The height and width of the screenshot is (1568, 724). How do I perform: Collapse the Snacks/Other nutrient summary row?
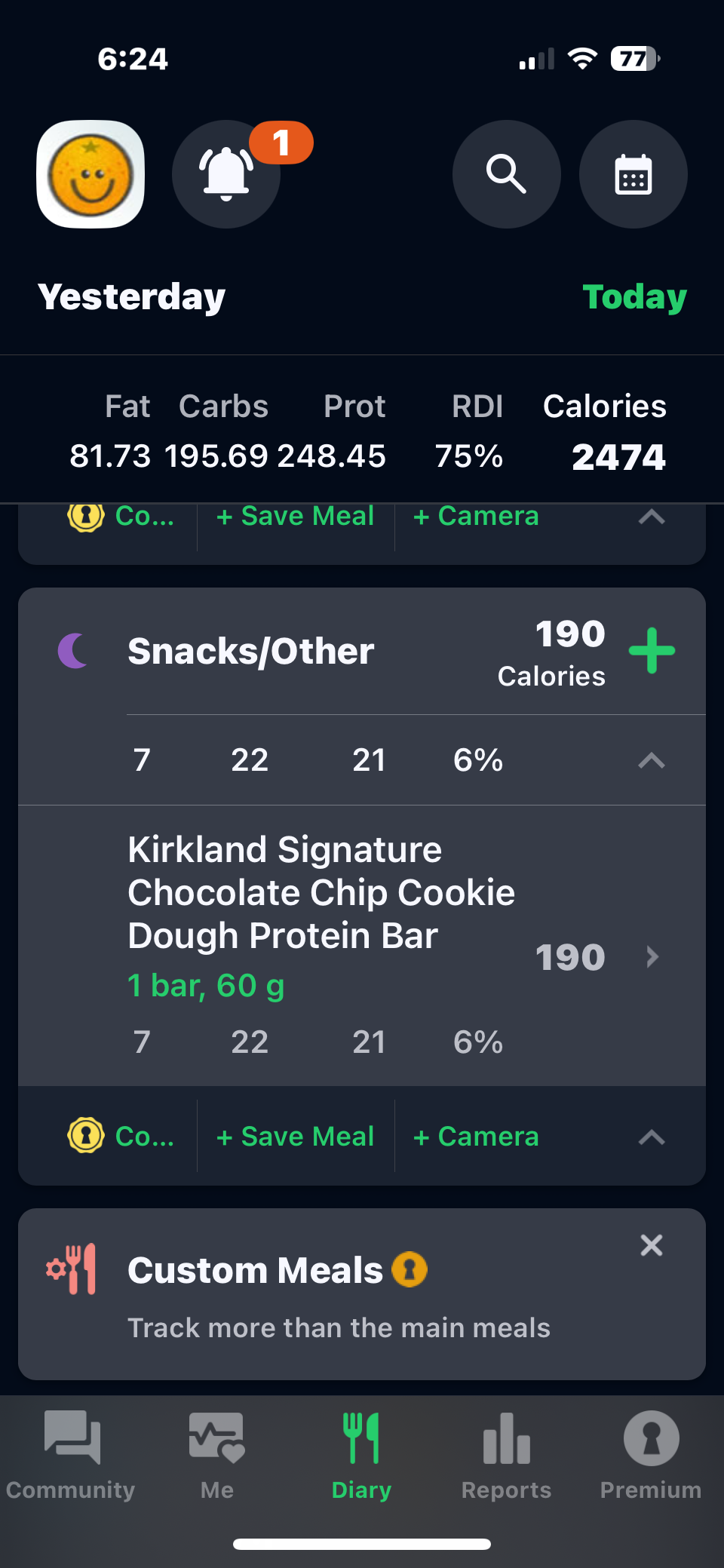click(x=651, y=760)
